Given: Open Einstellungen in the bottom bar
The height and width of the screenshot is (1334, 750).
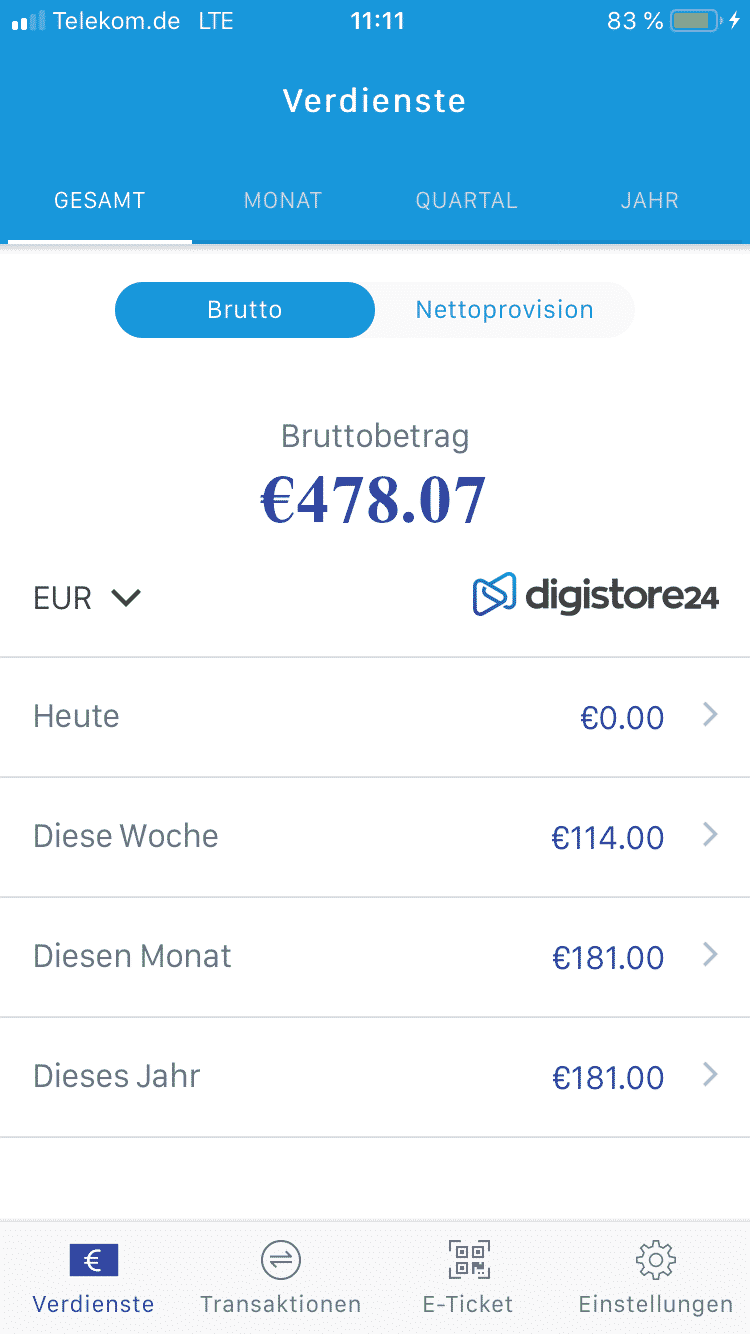Looking at the screenshot, I should 656,1278.
